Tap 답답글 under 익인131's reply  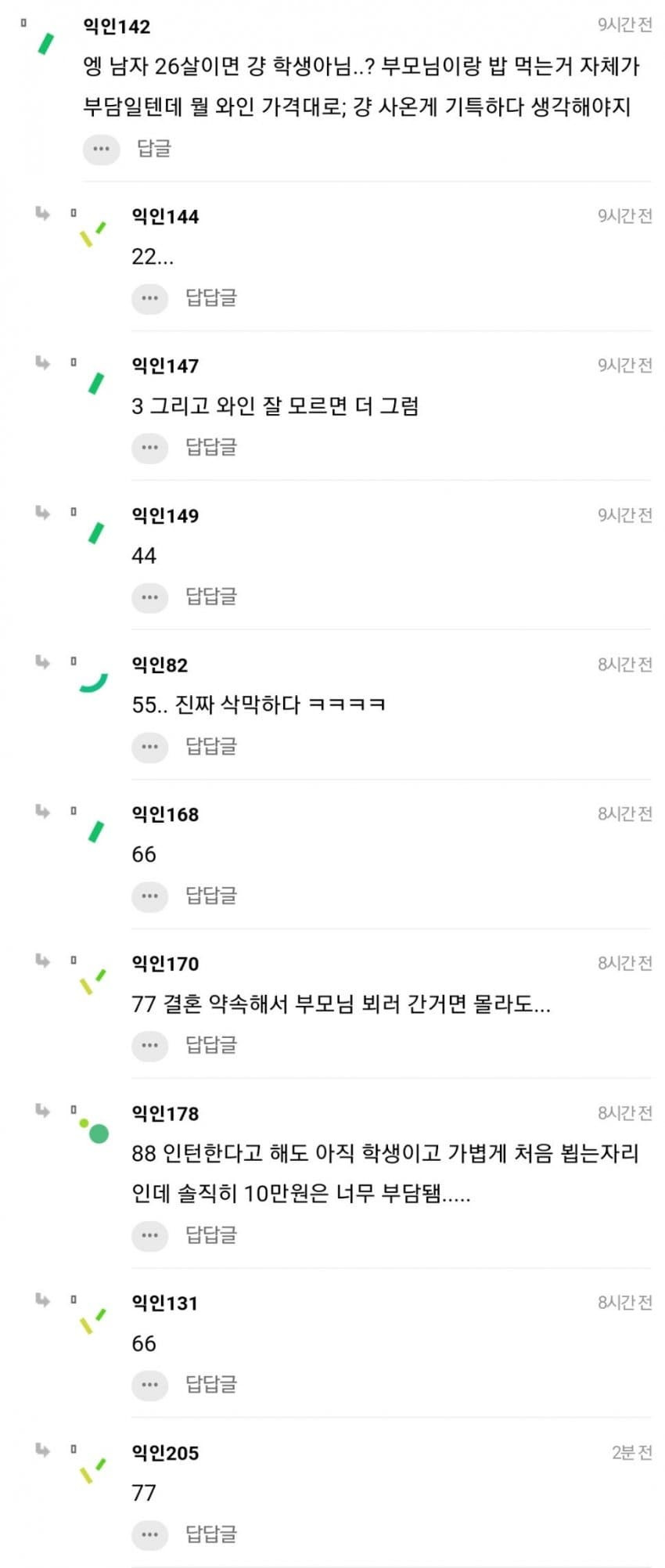[210, 1384]
